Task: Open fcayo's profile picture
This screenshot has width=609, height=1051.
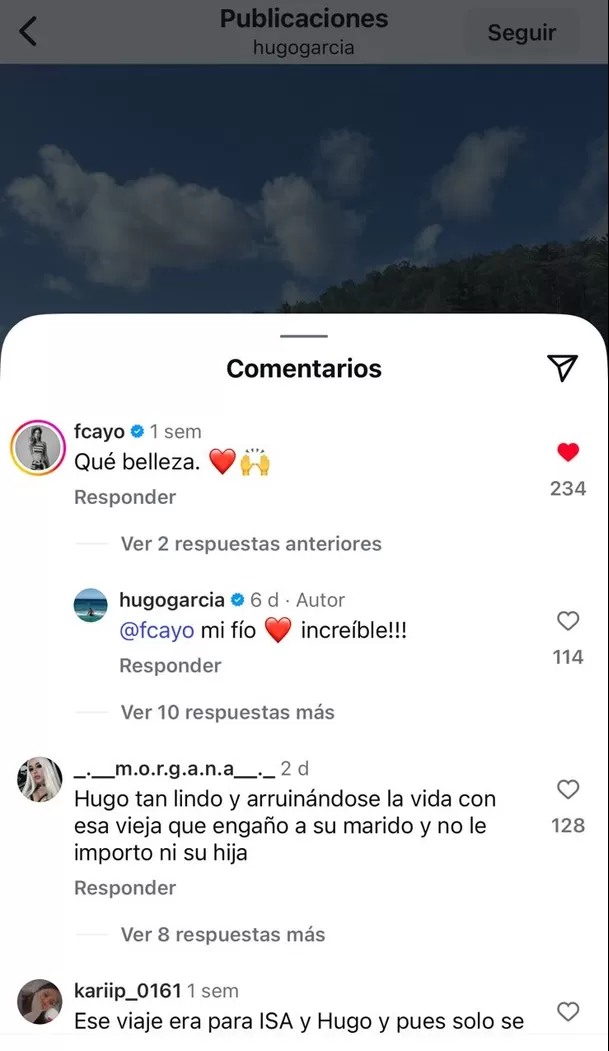Action: click(39, 446)
